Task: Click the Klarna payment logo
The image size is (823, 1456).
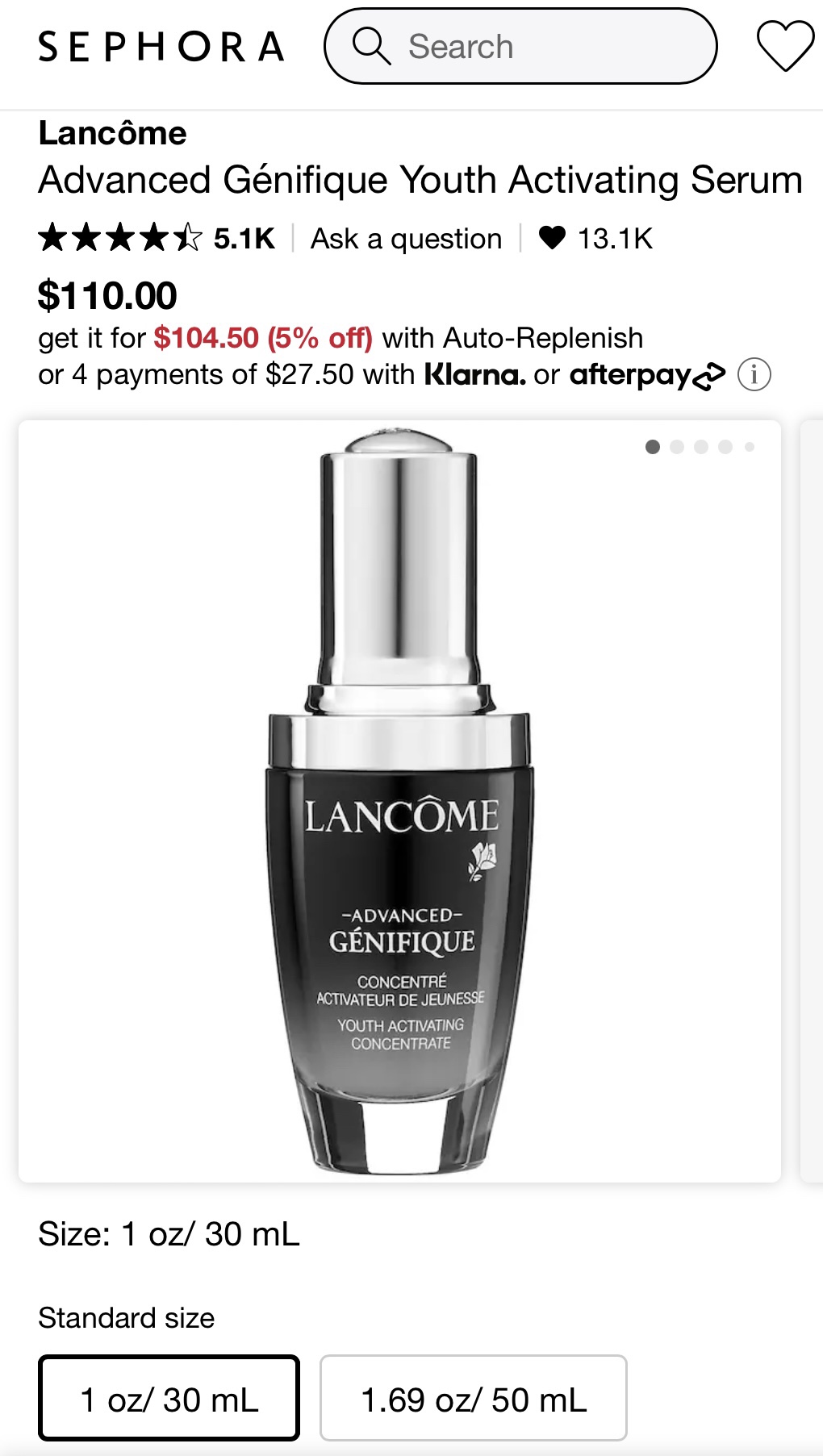Action: [x=474, y=374]
